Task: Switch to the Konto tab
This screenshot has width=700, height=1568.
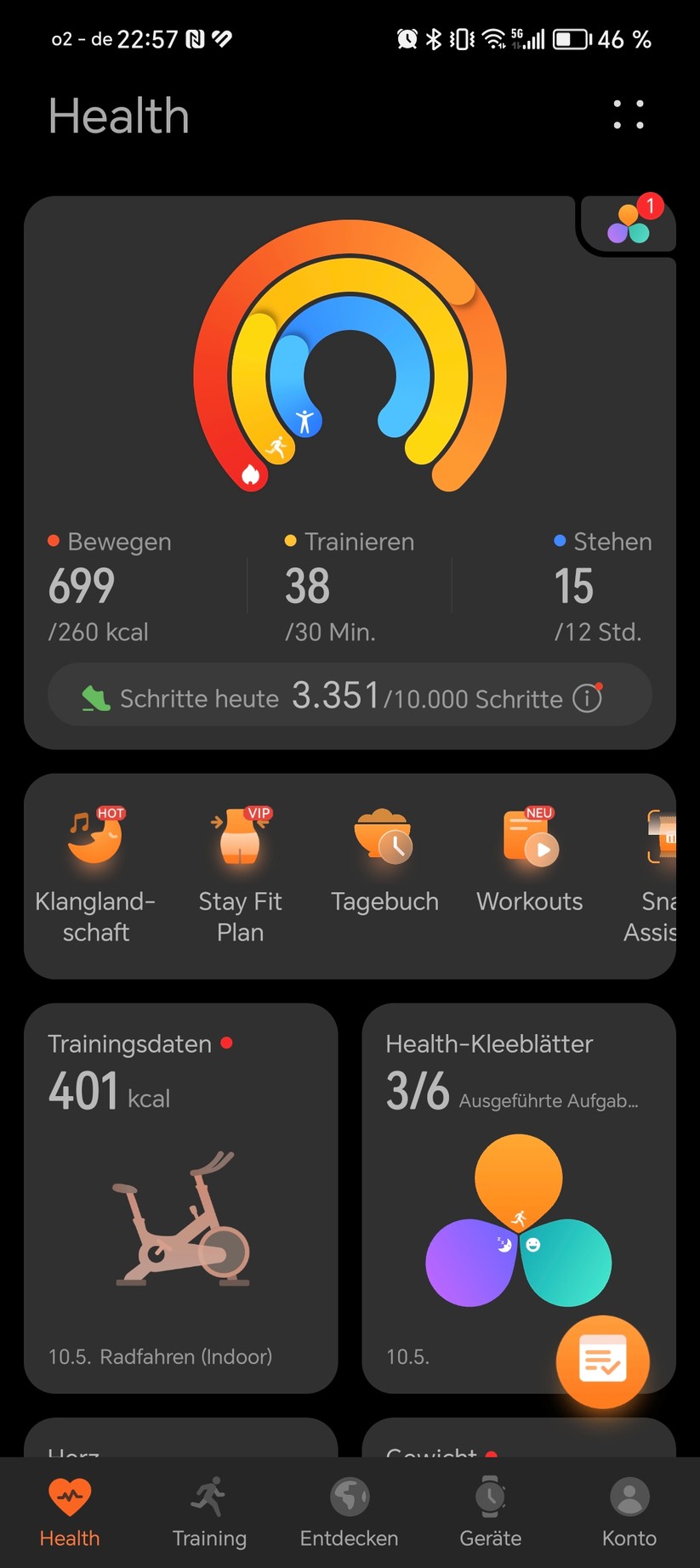Action: 629,1513
